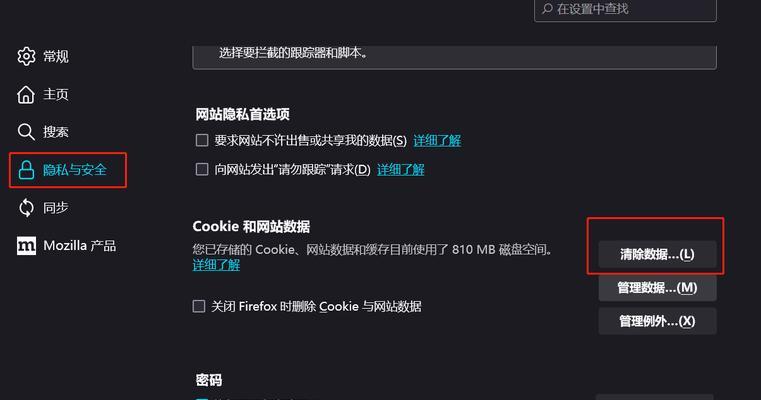Screen dimensions: 761x400
Task: Check 要求网站不许出售或共享我的数据
Action: pyautogui.click(x=201, y=141)
